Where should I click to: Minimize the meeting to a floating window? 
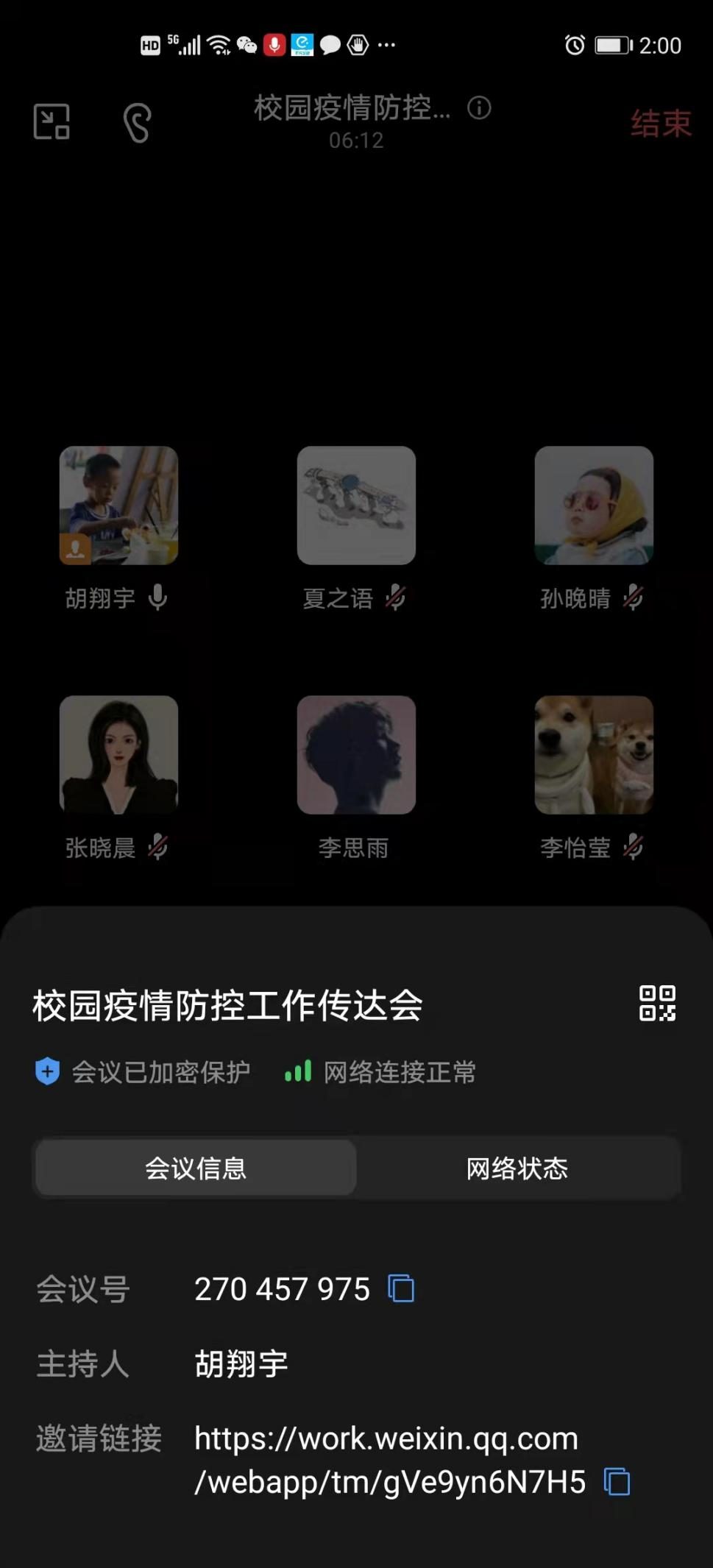coord(52,122)
